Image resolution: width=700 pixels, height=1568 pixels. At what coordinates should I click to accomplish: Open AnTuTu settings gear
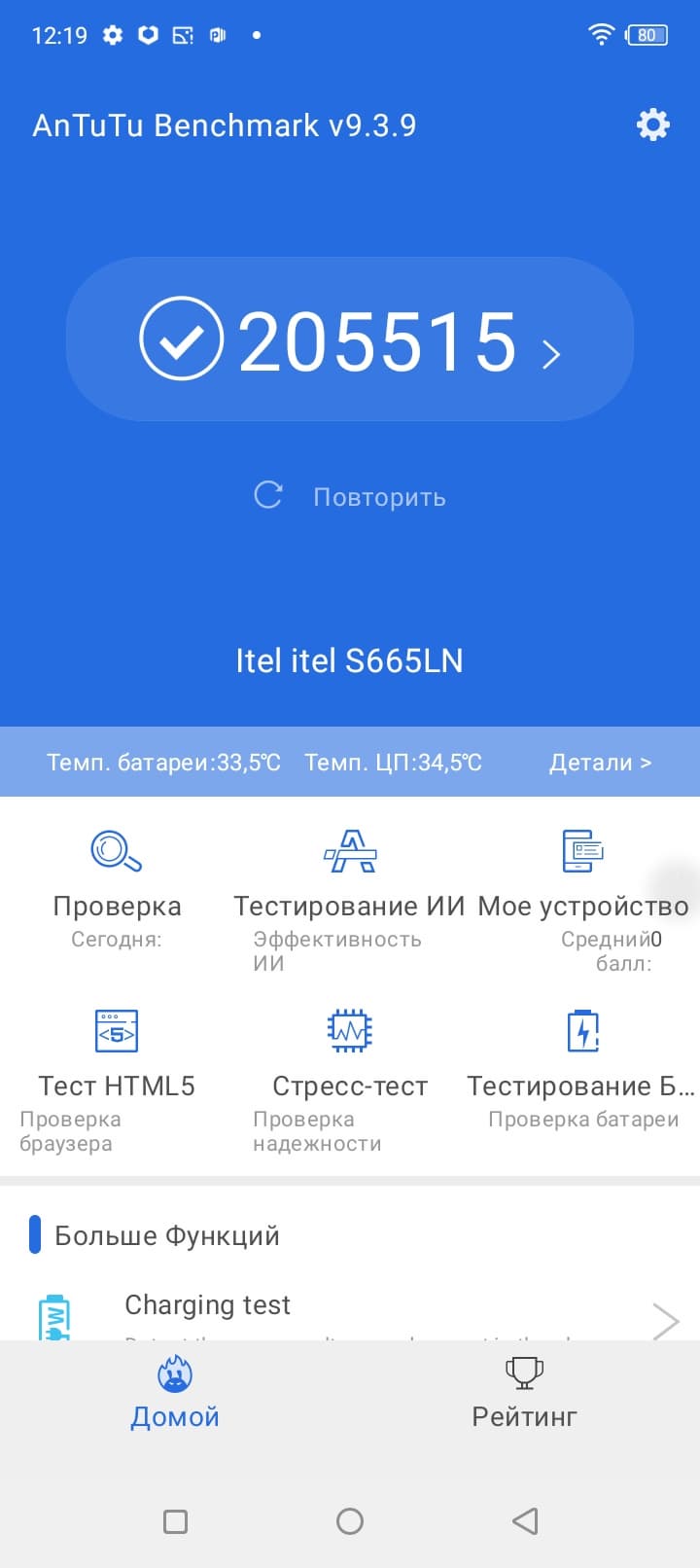click(652, 125)
